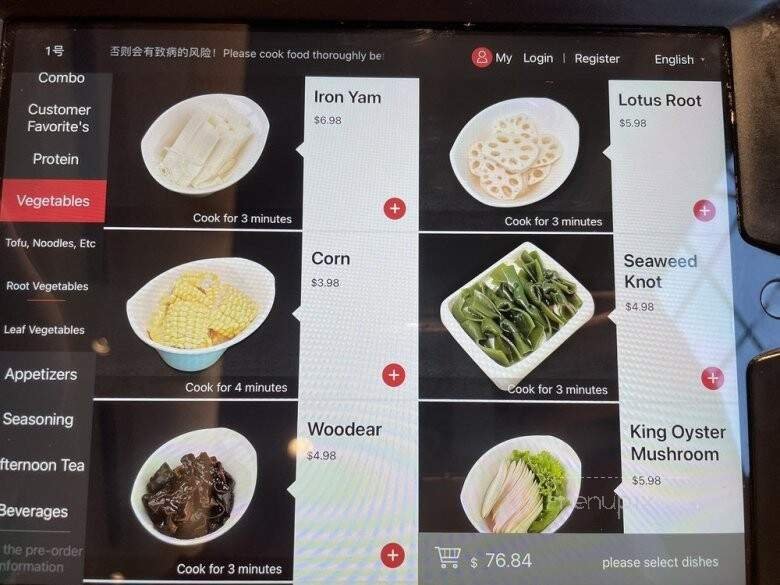Open the Appetizers category
Image resolution: width=780 pixels, height=585 pixels.
(41, 374)
